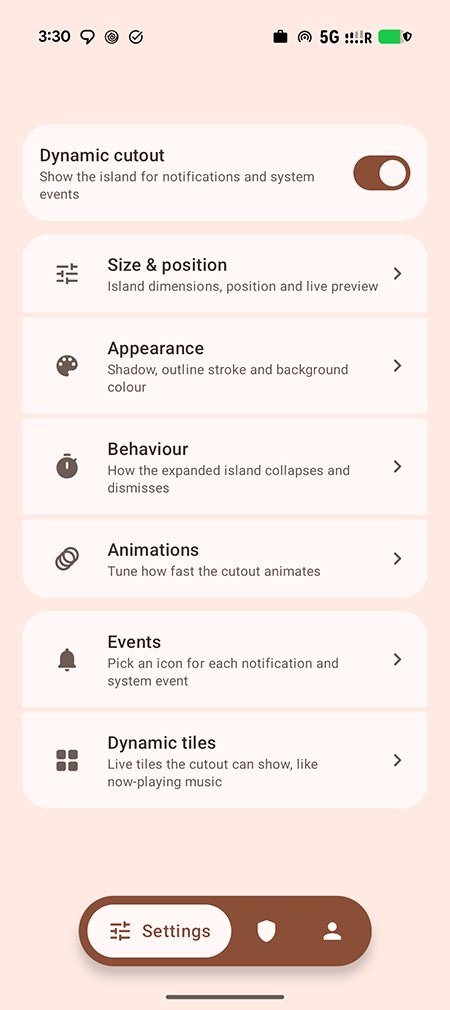Open the Dynamic tiles row

pyautogui.click(x=225, y=760)
